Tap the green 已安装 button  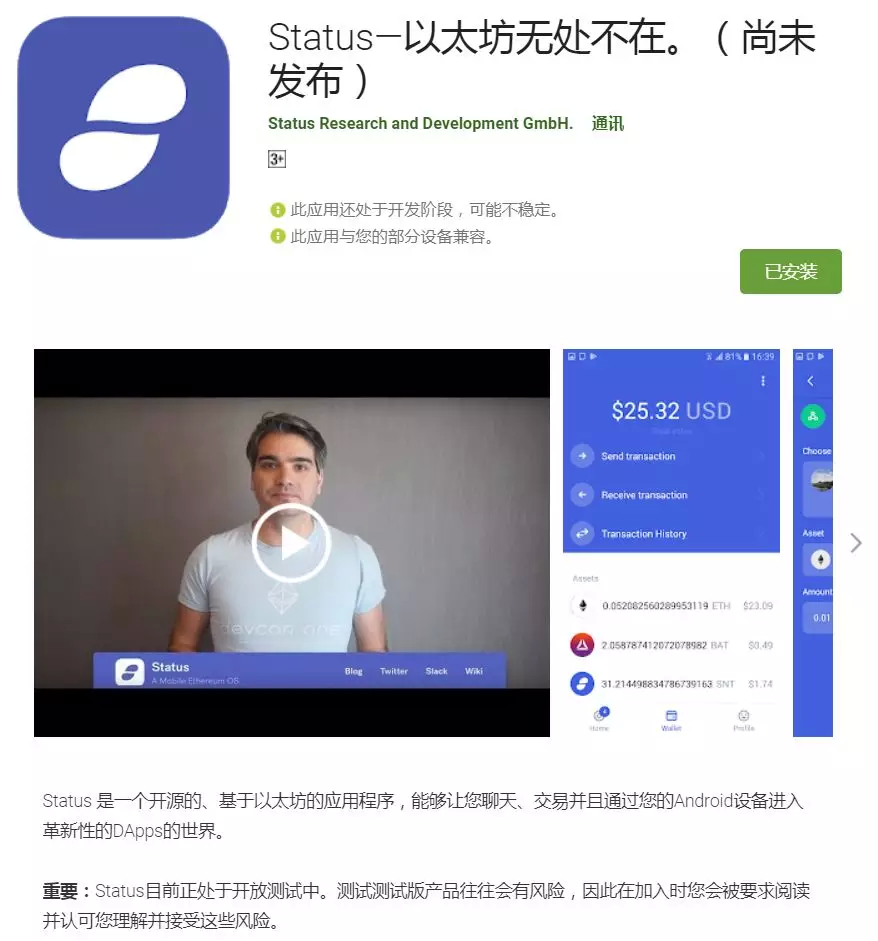[790, 272]
